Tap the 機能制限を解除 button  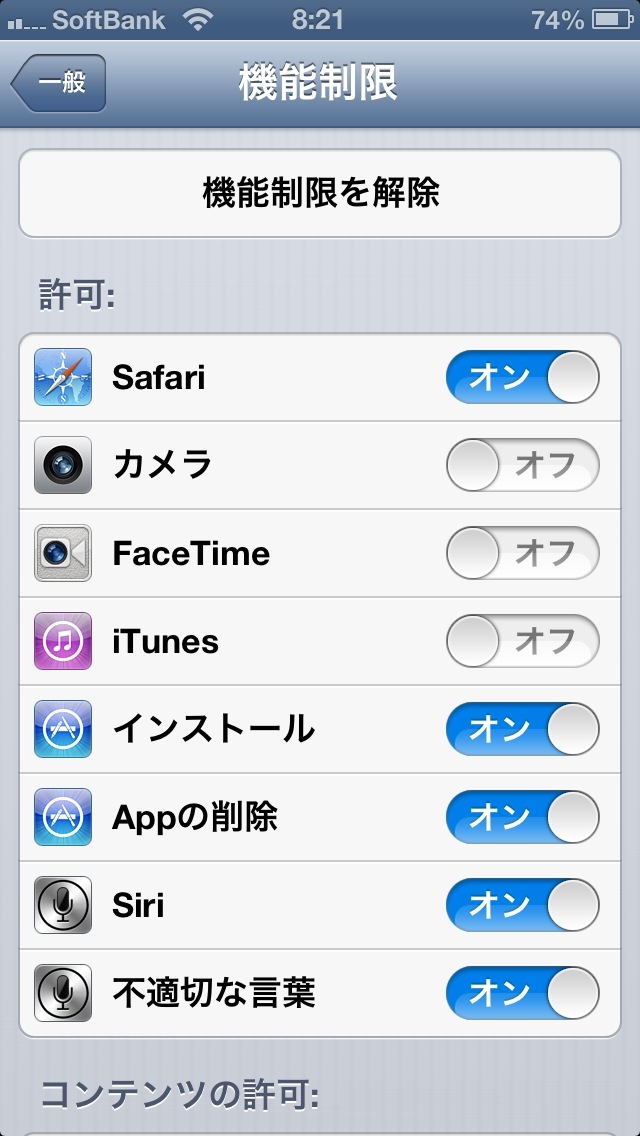click(x=320, y=193)
